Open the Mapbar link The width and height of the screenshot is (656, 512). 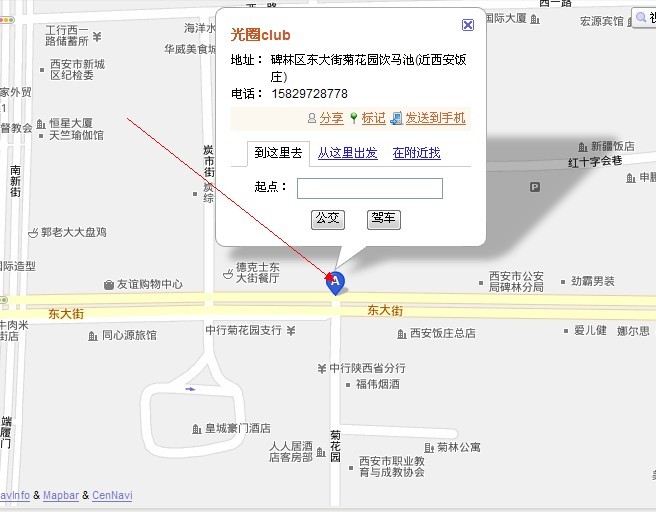tap(61, 495)
